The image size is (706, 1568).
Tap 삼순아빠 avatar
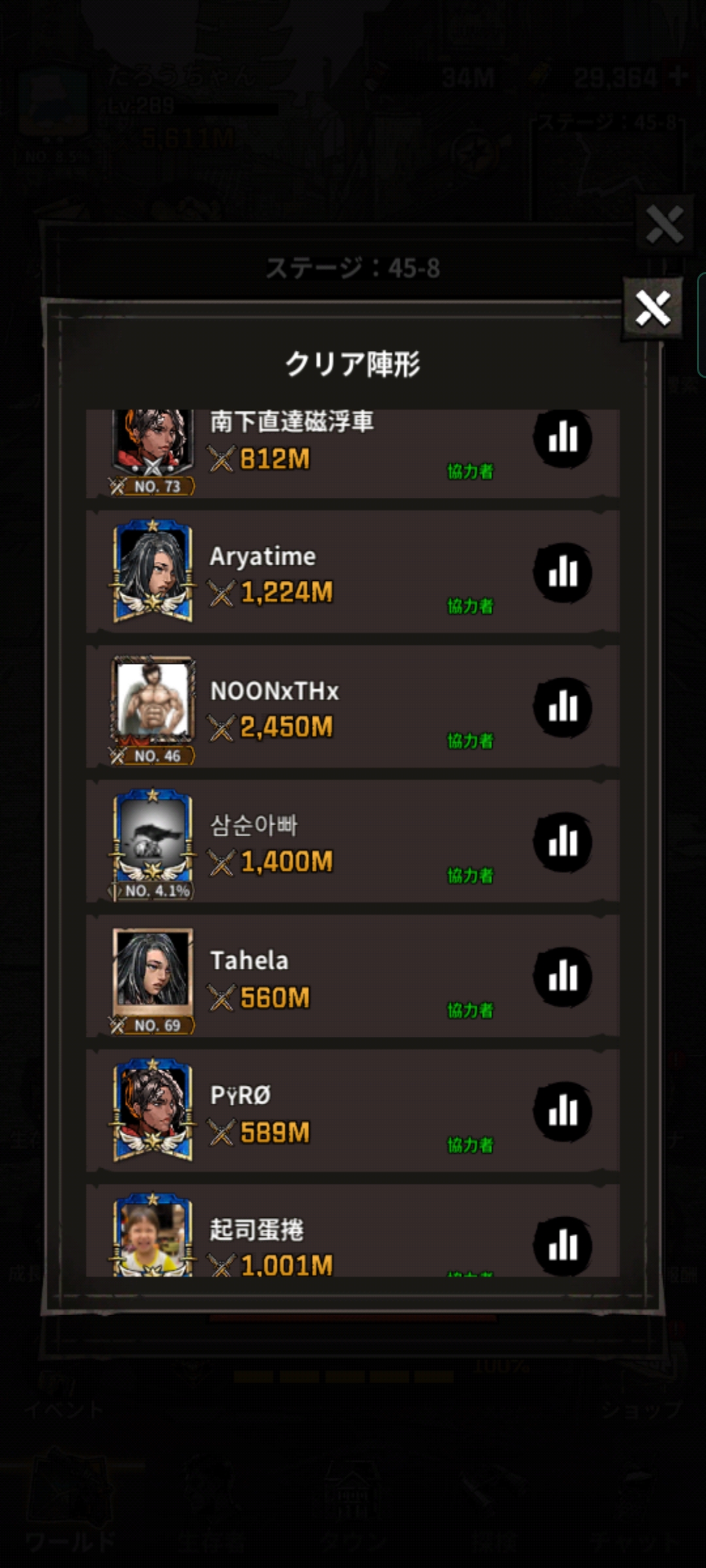pos(153,840)
